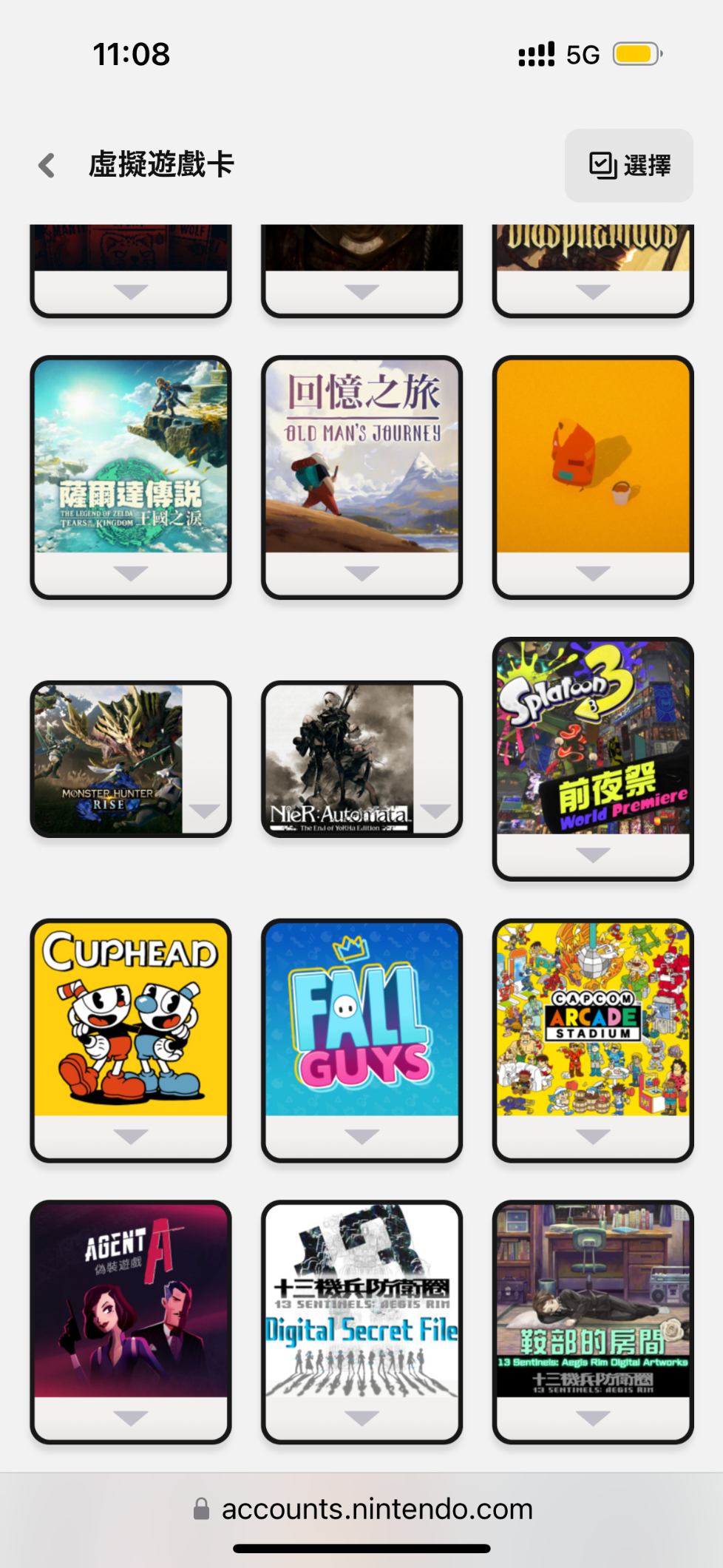Open the Capcom Arcade Stadium card
The image size is (723, 1568).
[593, 1041]
